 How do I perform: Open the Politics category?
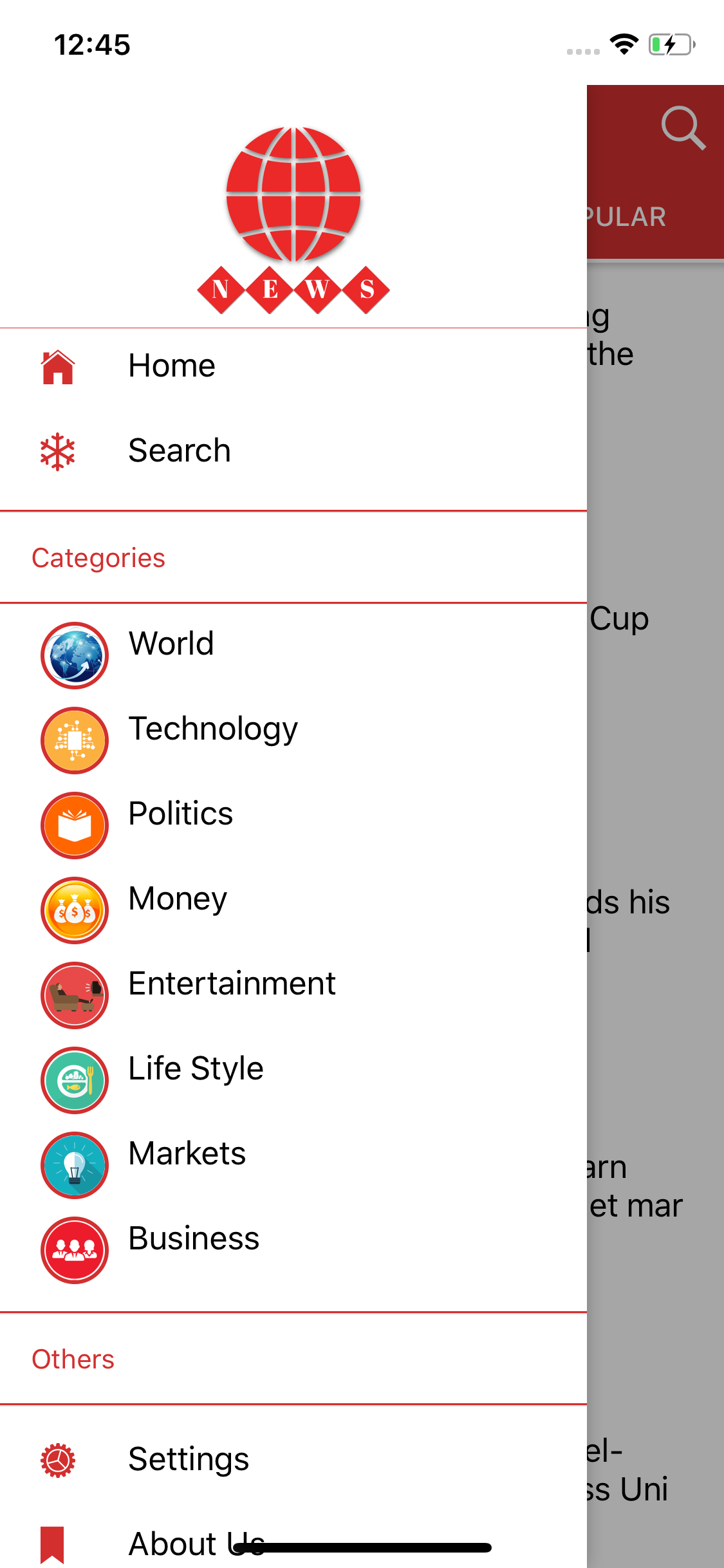click(x=180, y=814)
